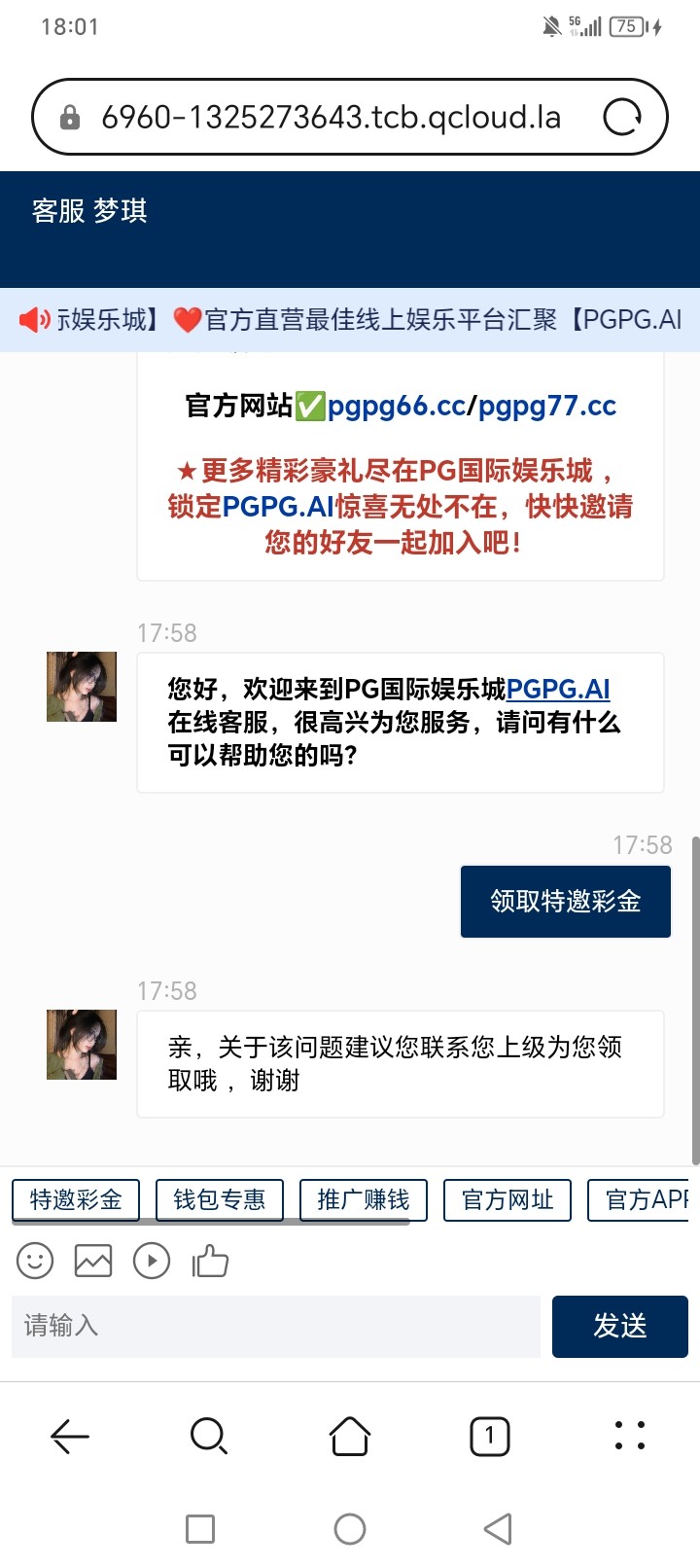Open the pgpg77.cc official website link
The image size is (700, 1568).
(547, 406)
